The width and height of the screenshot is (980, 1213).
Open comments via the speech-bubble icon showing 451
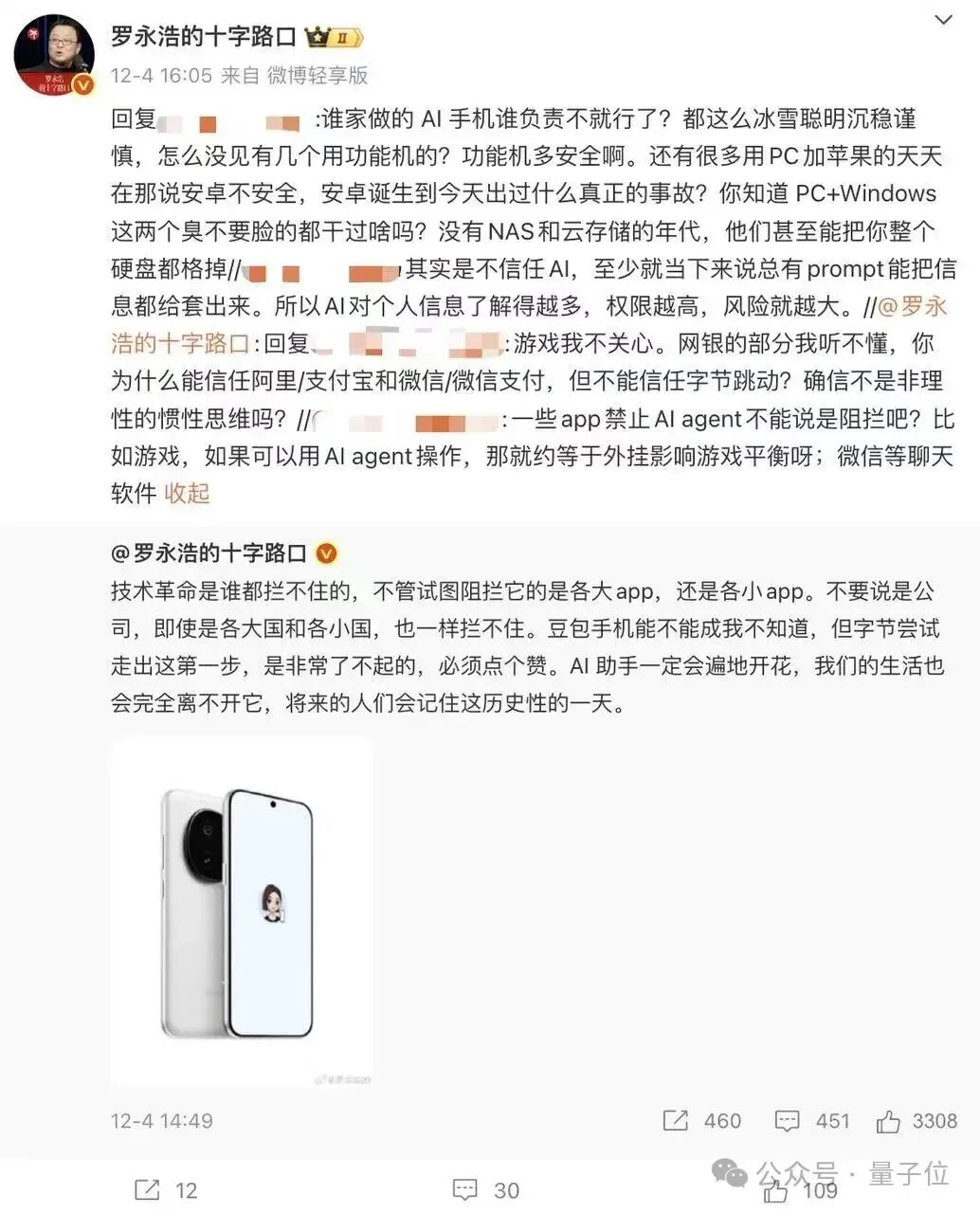tap(787, 1120)
